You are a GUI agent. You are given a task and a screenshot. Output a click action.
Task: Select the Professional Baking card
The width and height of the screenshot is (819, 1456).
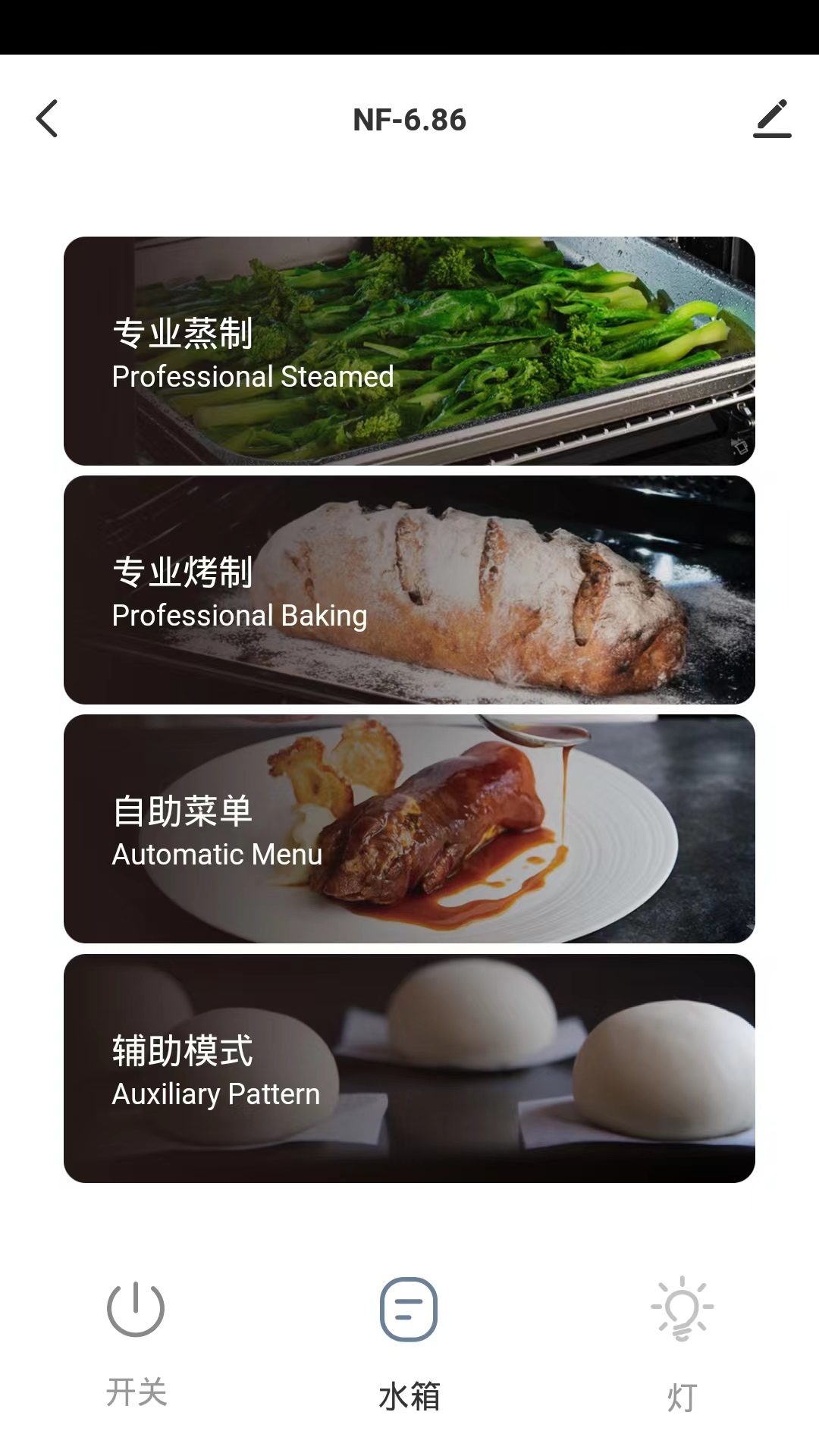point(409,590)
